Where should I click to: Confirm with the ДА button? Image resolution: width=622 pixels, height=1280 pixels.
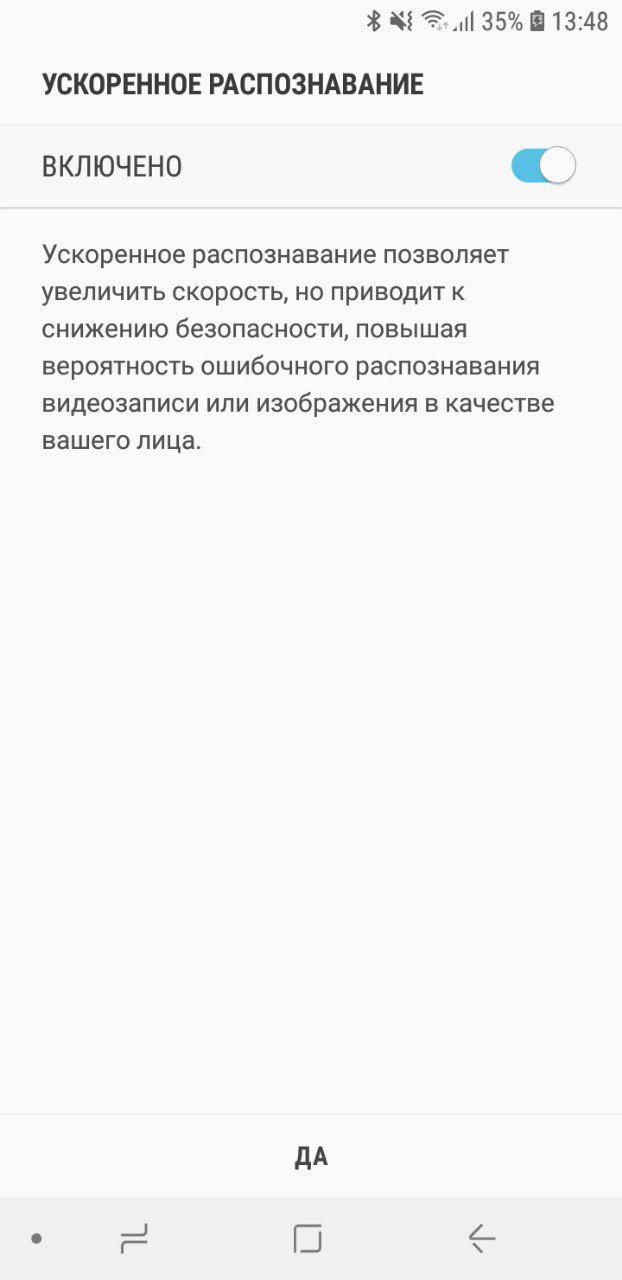pyautogui.click(x=311, y=1157)
